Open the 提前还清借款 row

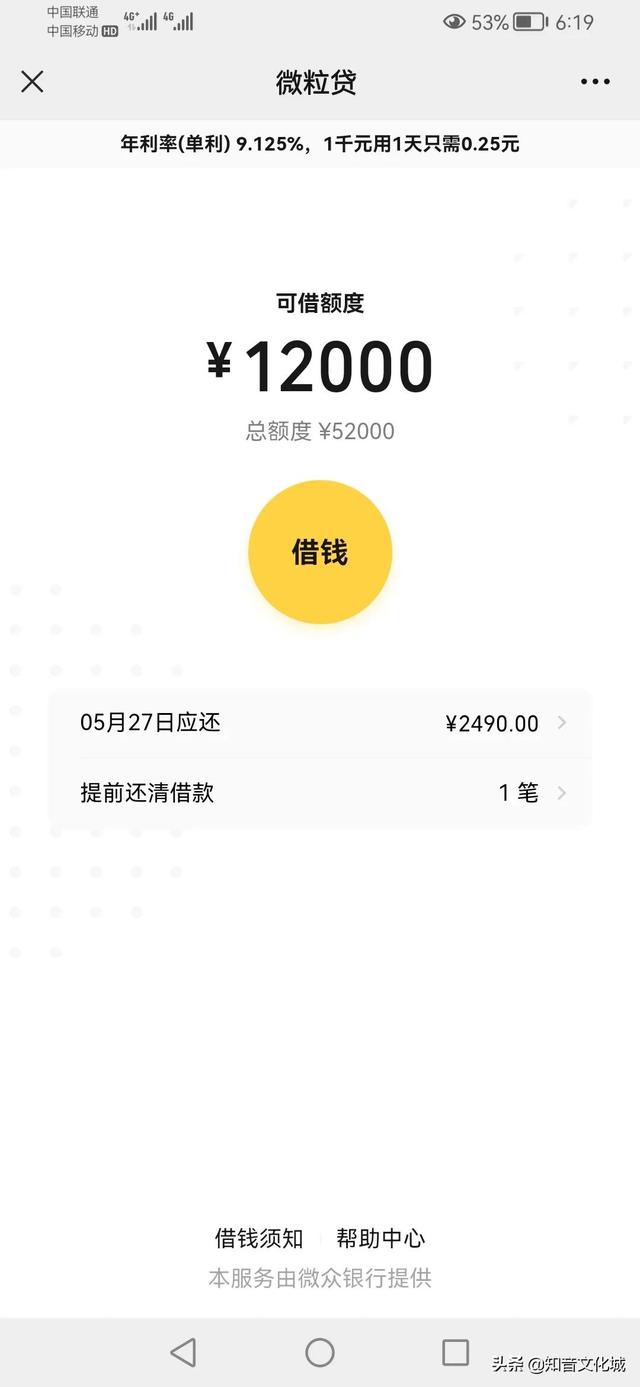click(x=320, y=793)
